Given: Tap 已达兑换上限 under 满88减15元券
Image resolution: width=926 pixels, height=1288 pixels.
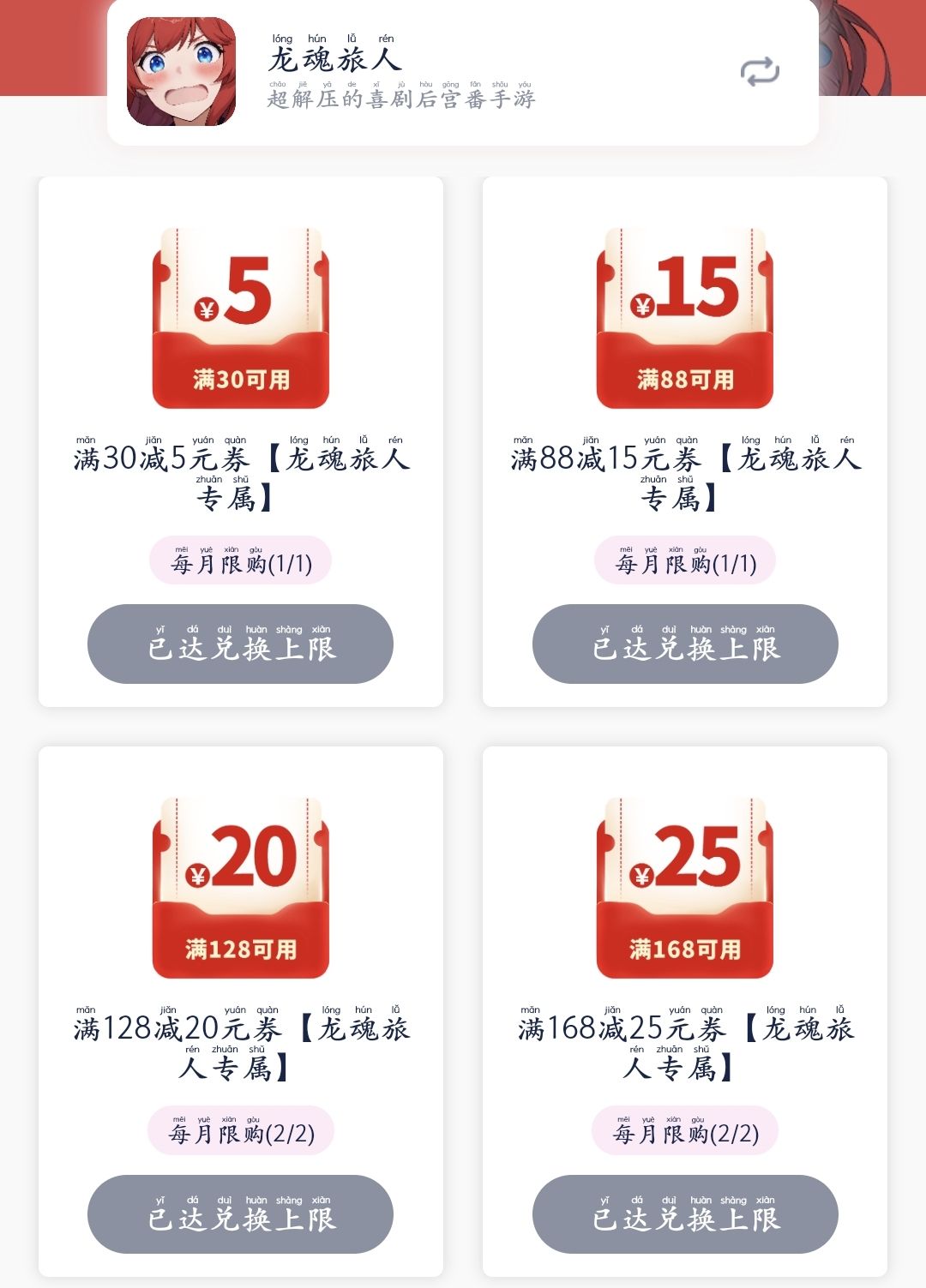Looking at the screenshot, I should tap(685, 644).
